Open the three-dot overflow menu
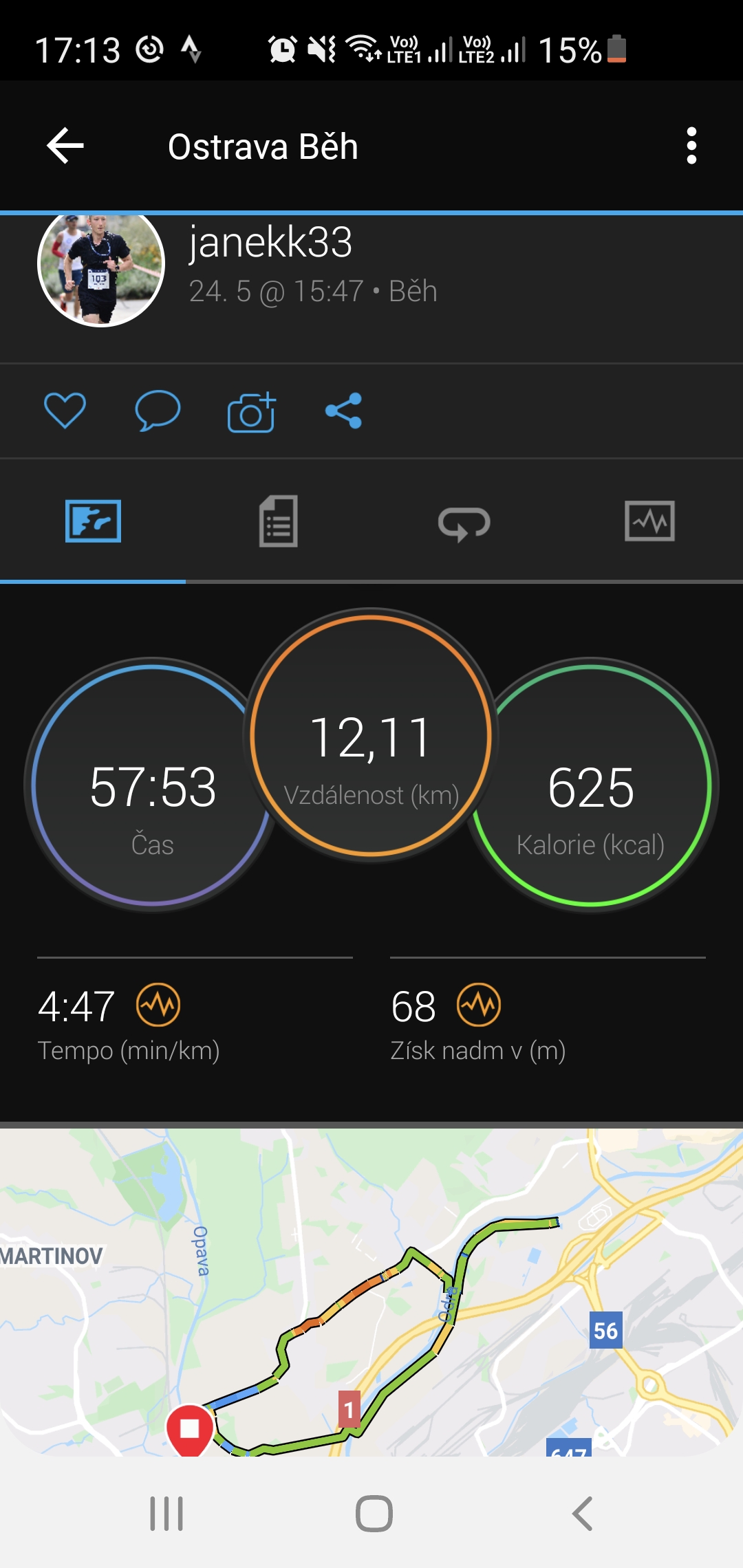The height and width of the screenshot is (1568, 743). 691,146
